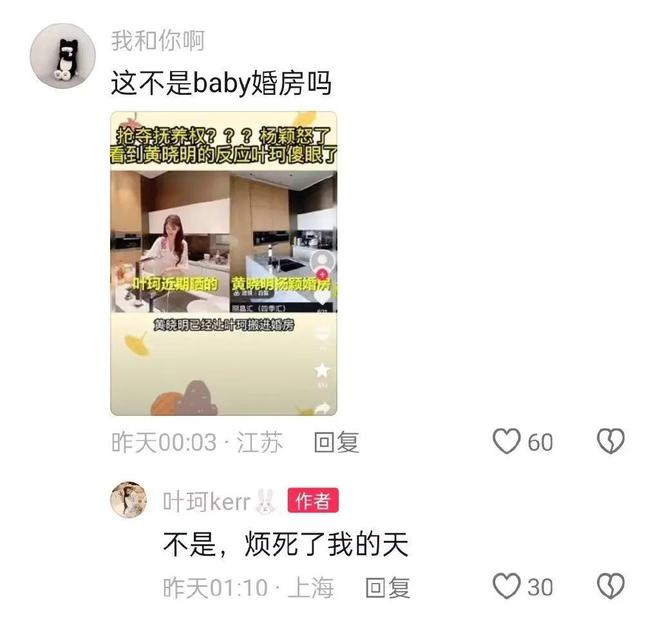Dislike 我和你啊's comment

[611, 441]
